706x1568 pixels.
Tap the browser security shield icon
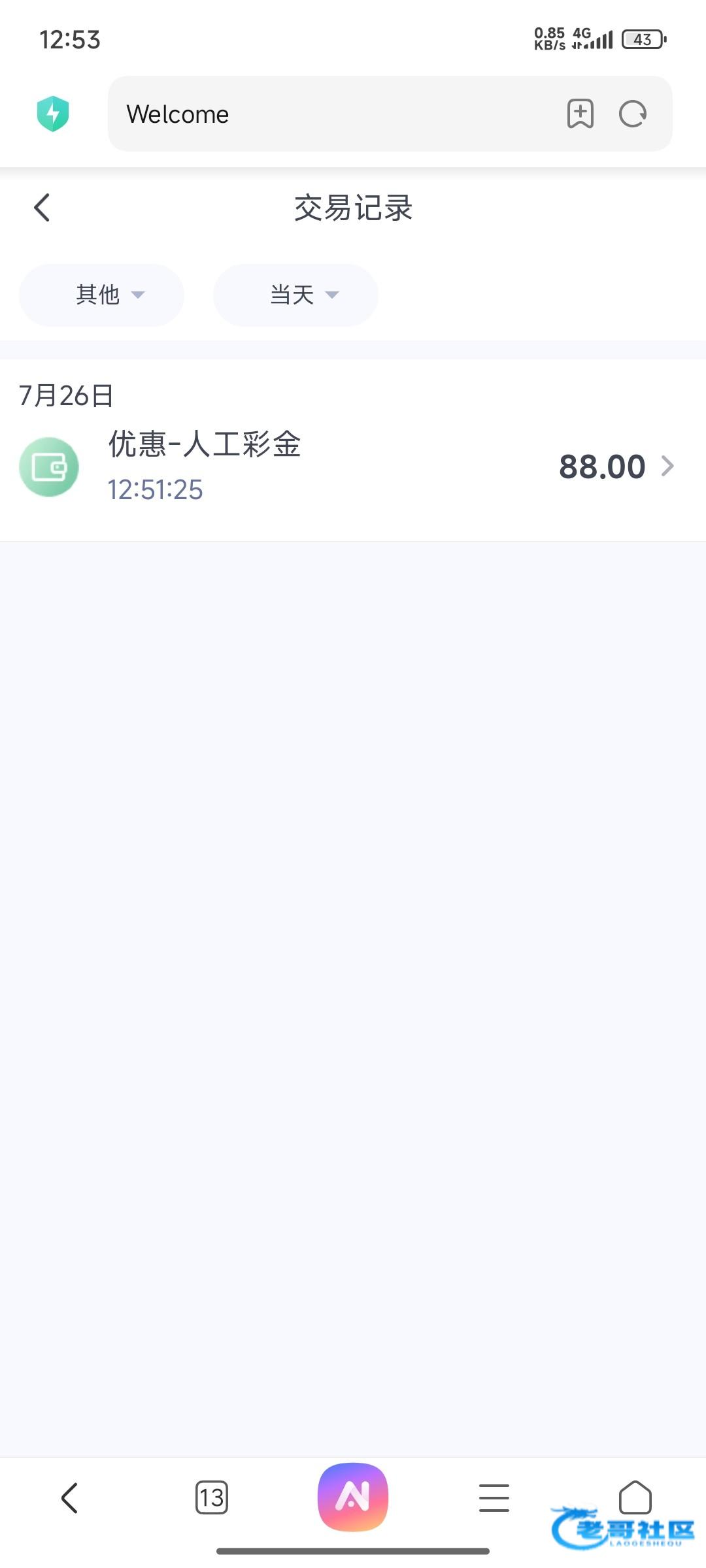[x=53, y=114]
